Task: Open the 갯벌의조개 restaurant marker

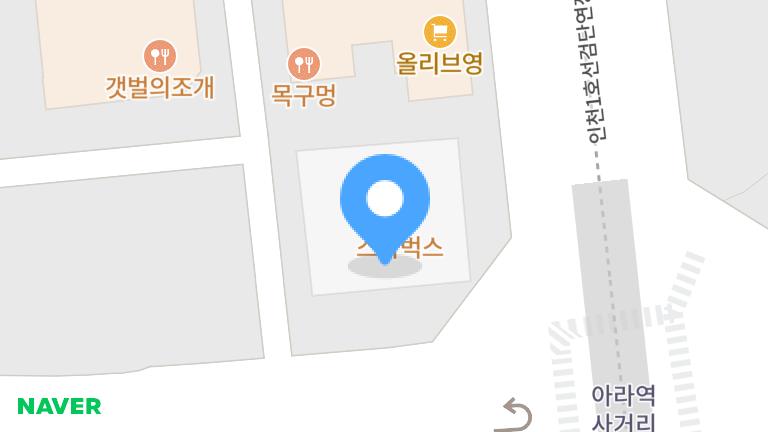Action: (160, 56)
